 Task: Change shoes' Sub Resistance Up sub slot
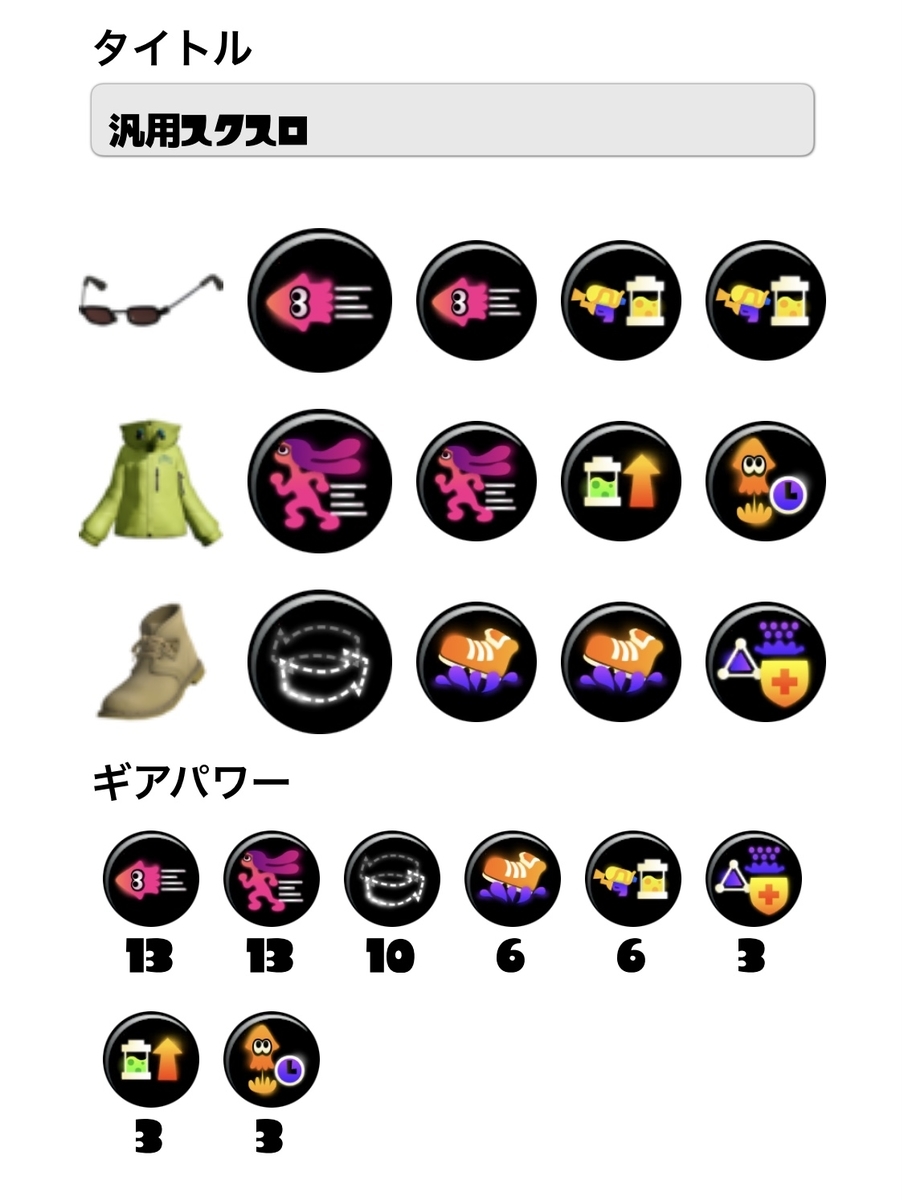click(766, 661)
